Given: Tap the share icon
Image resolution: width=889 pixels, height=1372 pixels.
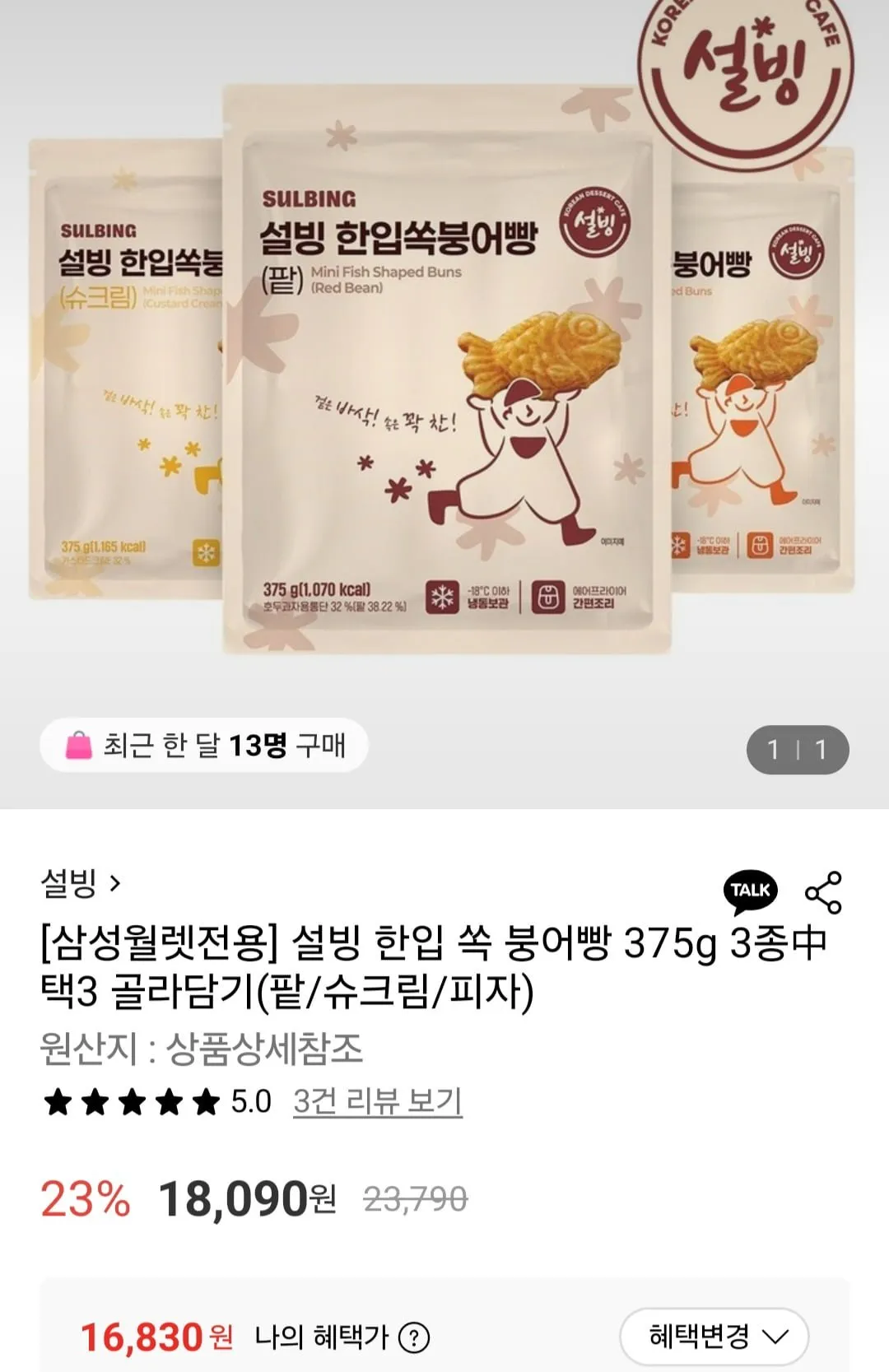Looking at the screenshot, I should (823, 892).
